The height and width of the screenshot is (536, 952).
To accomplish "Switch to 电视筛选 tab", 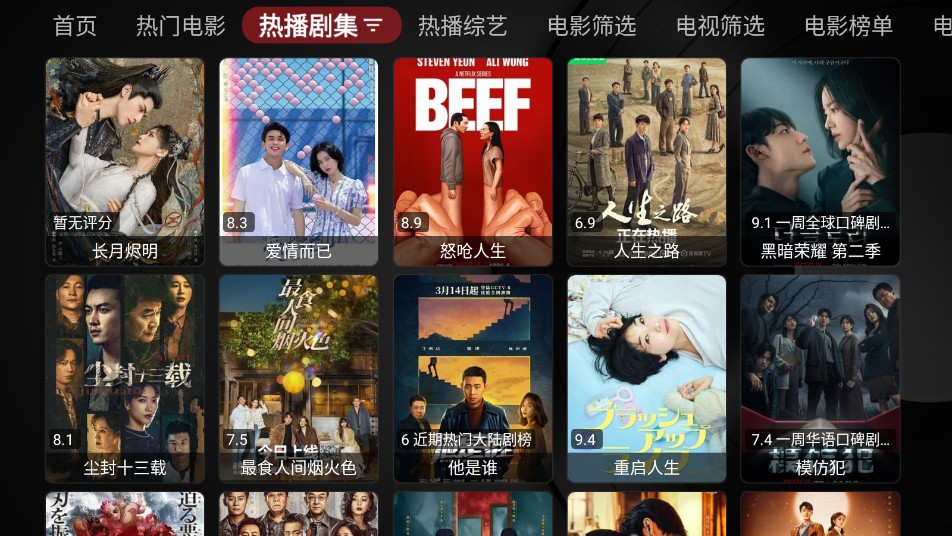I will pyautogui.click(x=720, y=26).
